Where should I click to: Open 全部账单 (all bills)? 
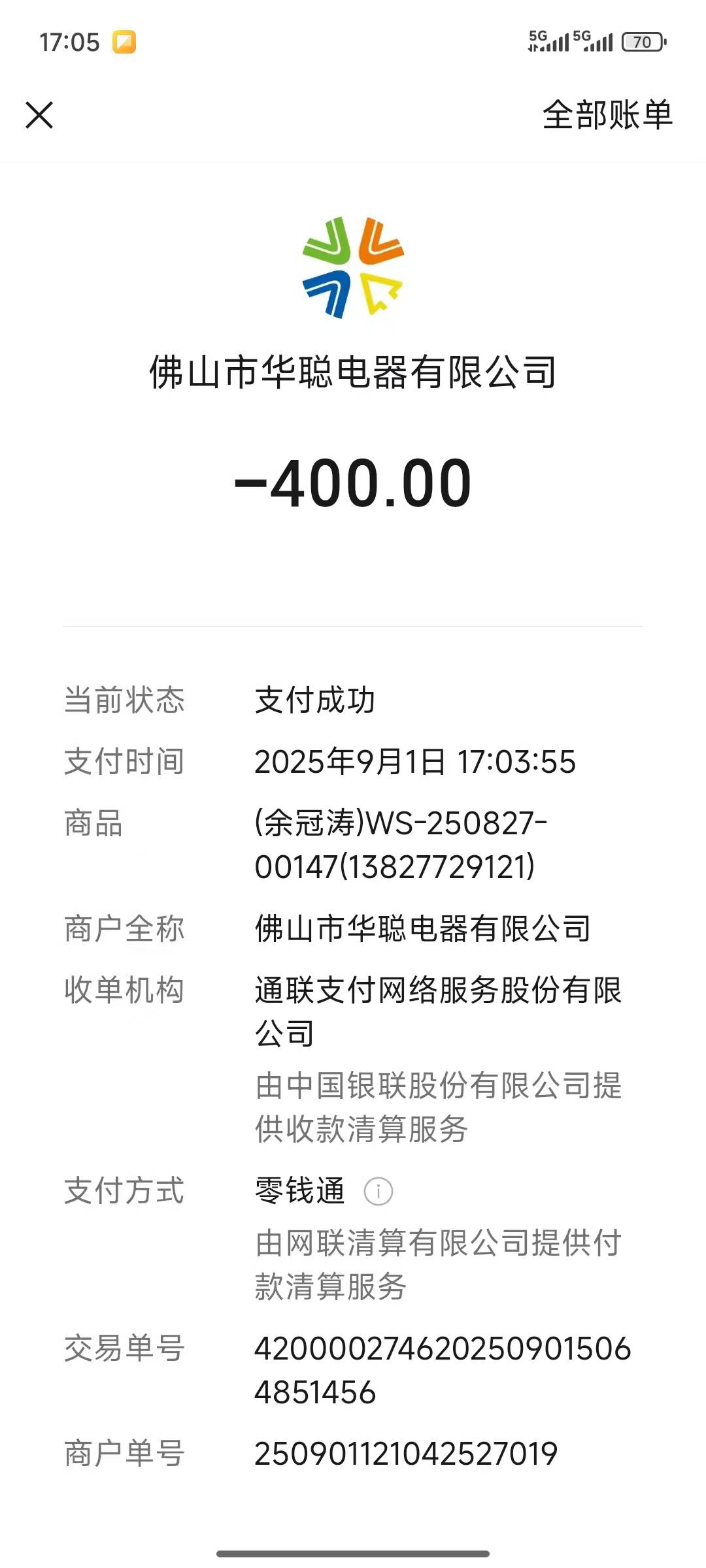pos(607,115)
